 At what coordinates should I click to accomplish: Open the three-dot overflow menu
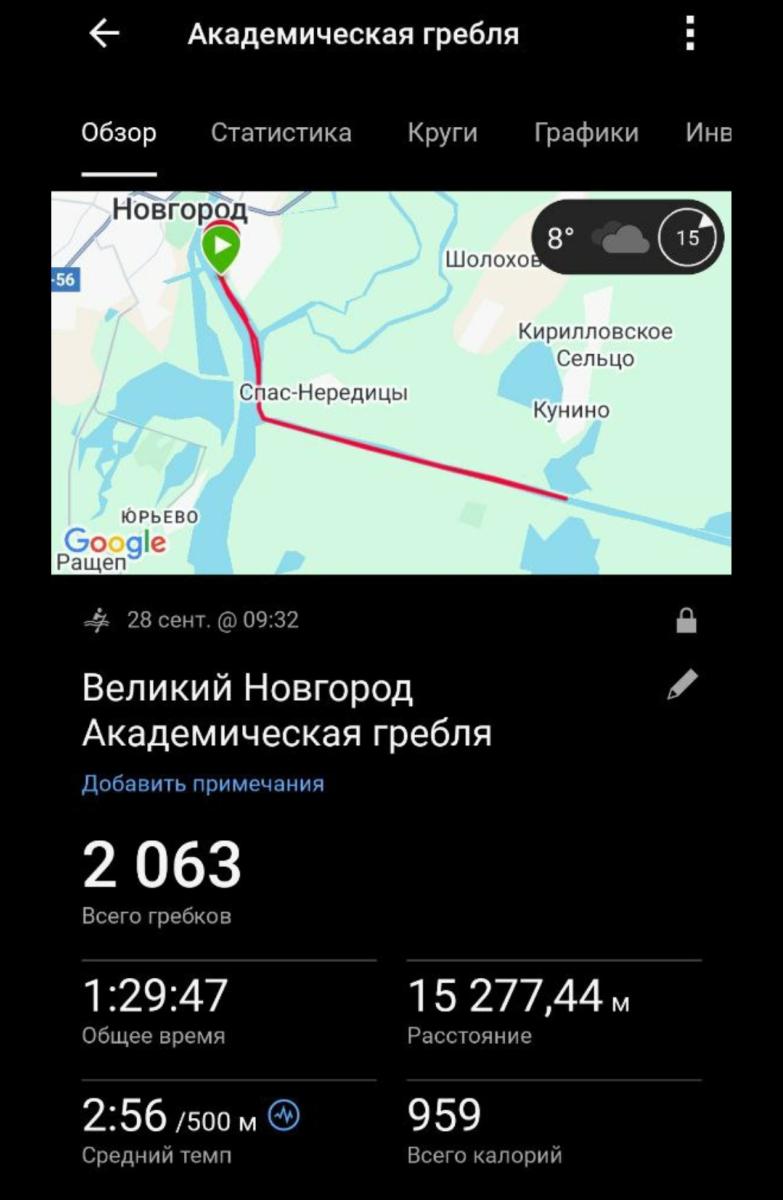pos(689,34)
